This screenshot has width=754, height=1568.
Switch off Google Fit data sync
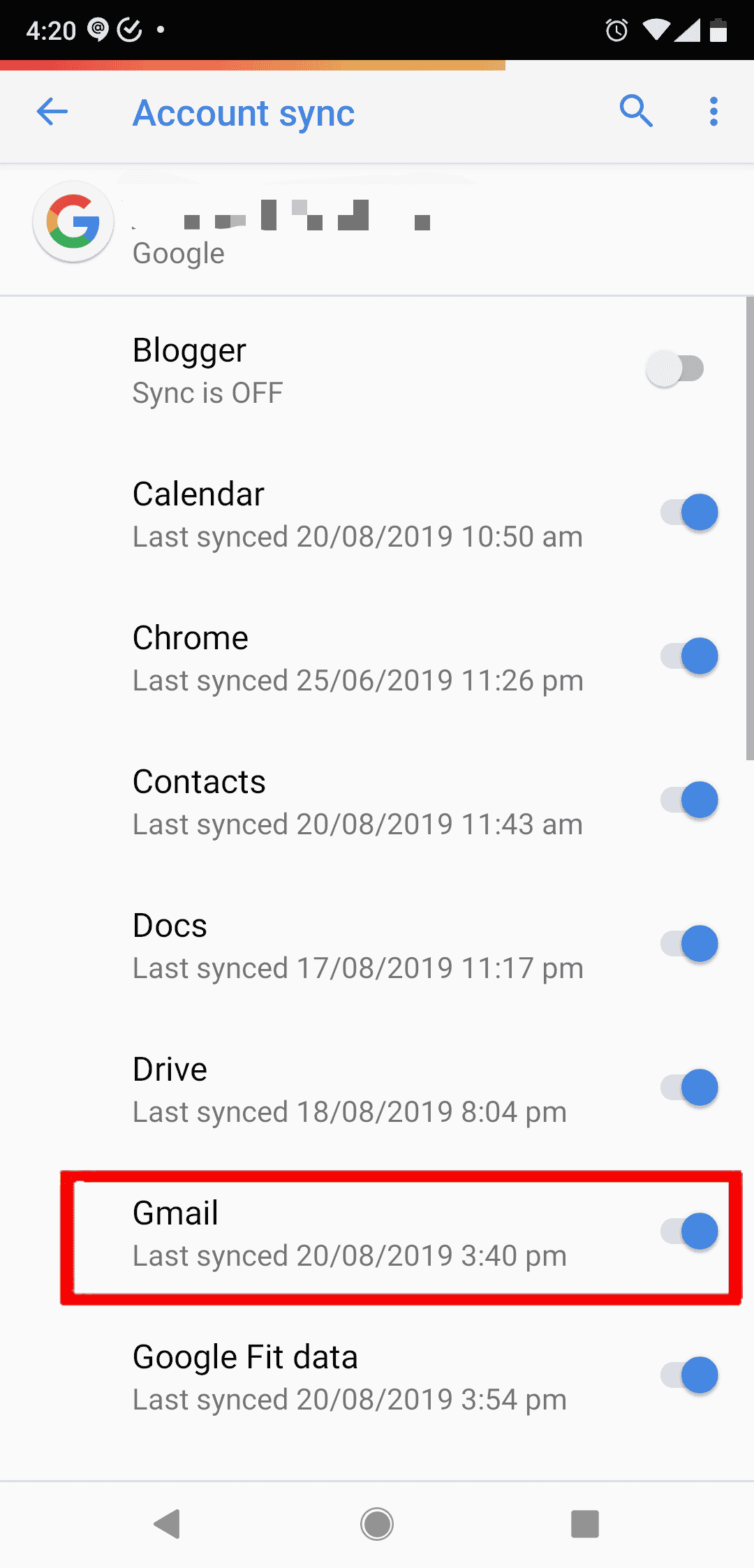[x=690, y=1375]
